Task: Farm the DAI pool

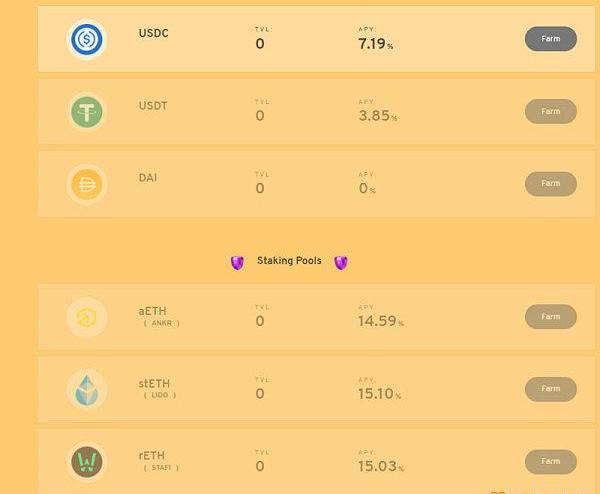Action: [550, 184]
